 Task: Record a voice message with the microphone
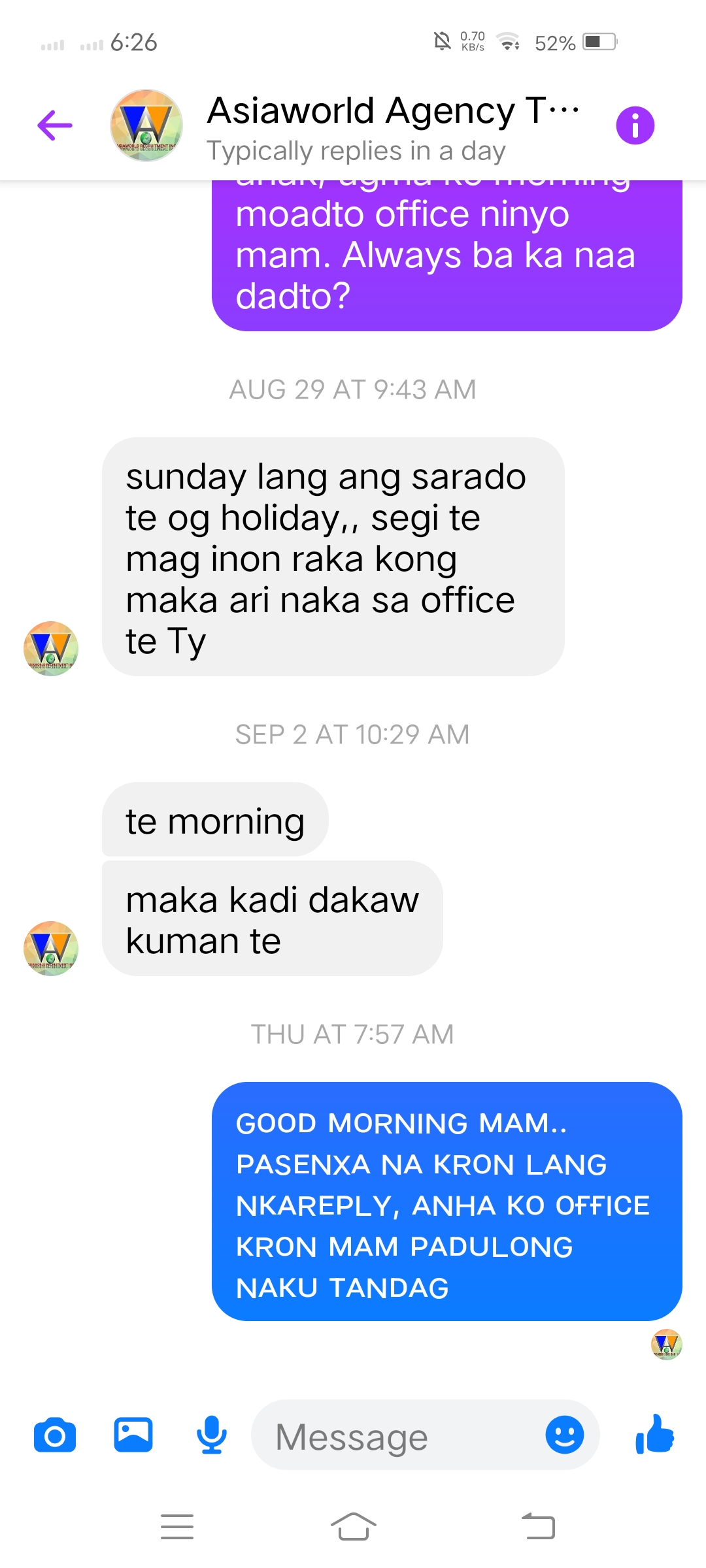[x=212, y=1435]
